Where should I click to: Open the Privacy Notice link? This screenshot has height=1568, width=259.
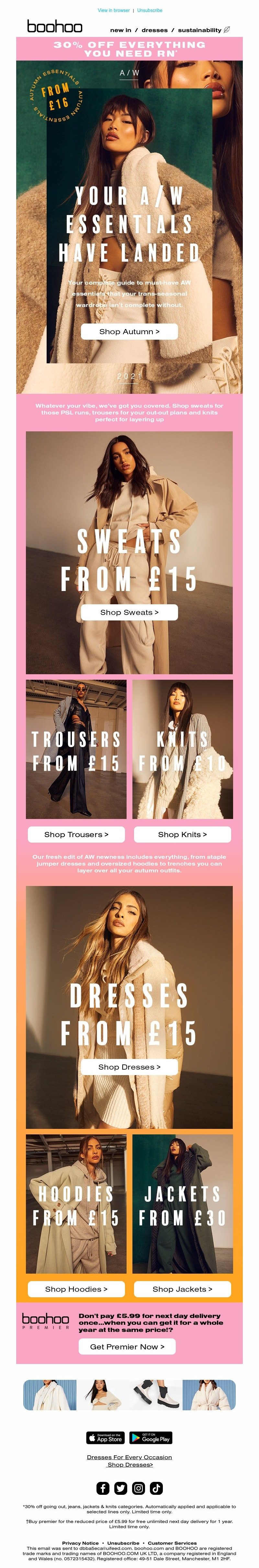(80, 1543)
